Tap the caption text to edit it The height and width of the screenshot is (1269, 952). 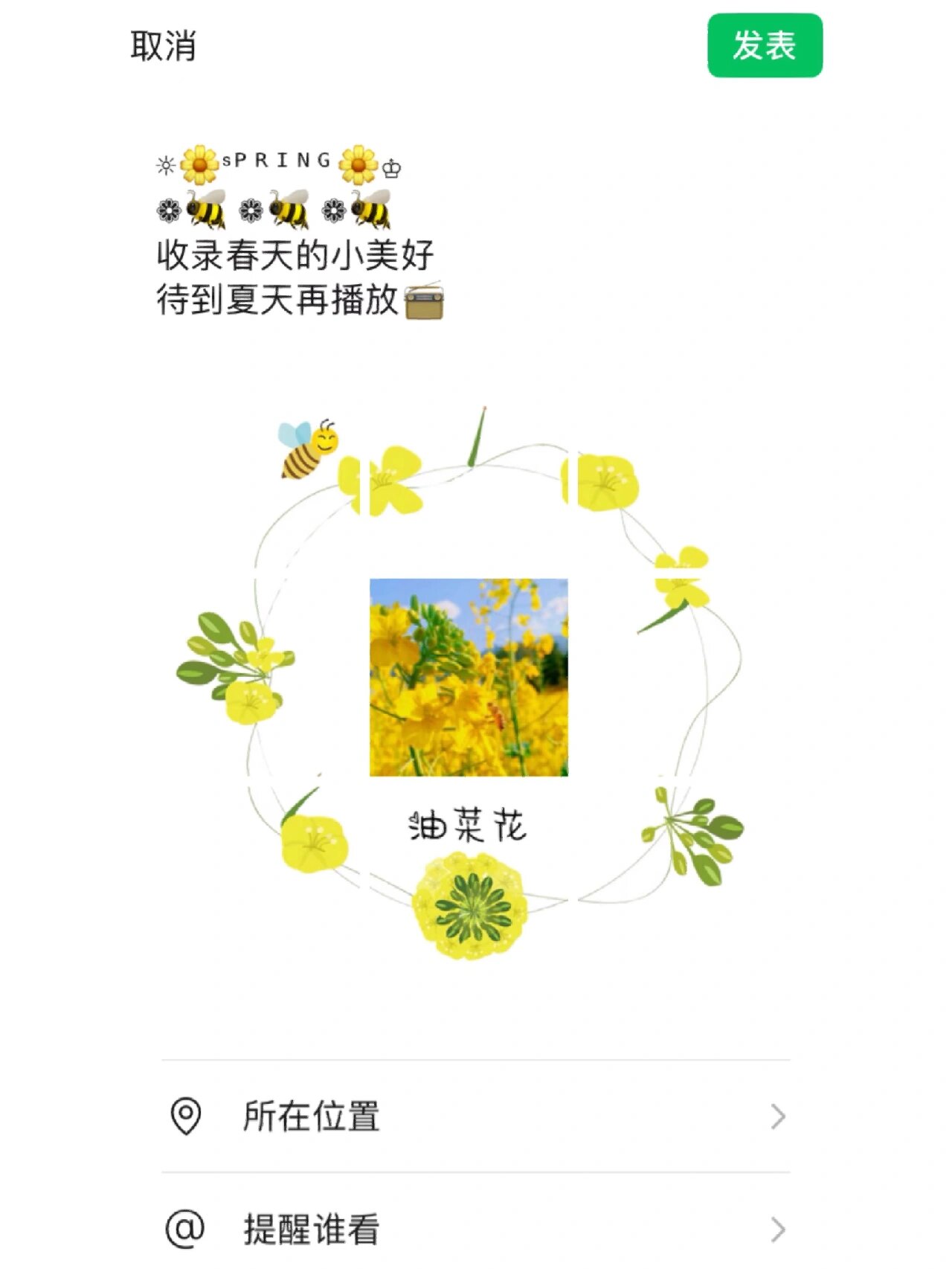297,257
